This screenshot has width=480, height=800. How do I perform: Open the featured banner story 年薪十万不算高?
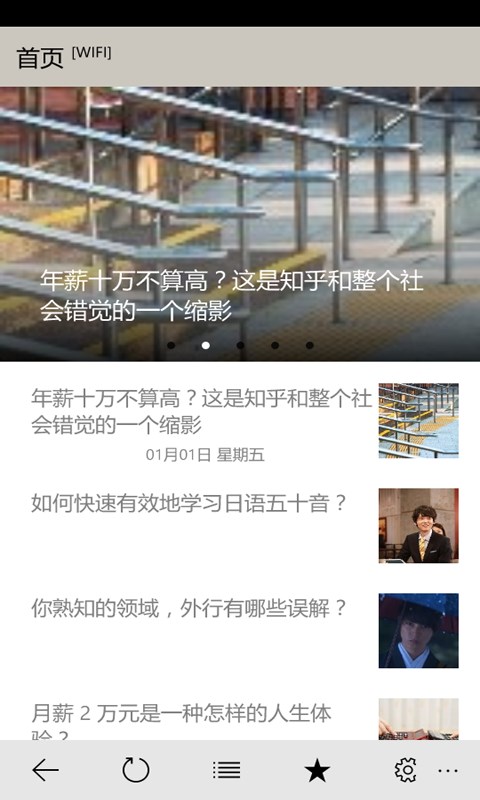pos(240,224)
